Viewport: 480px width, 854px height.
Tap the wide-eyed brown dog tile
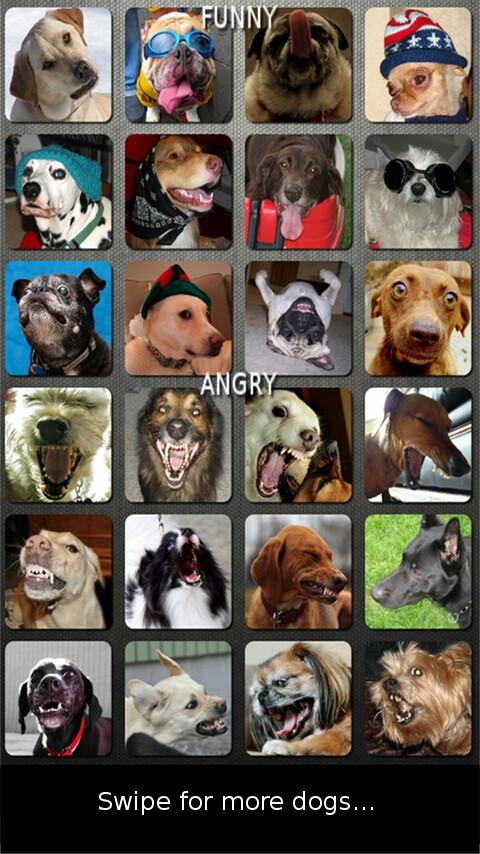(418, 318)
